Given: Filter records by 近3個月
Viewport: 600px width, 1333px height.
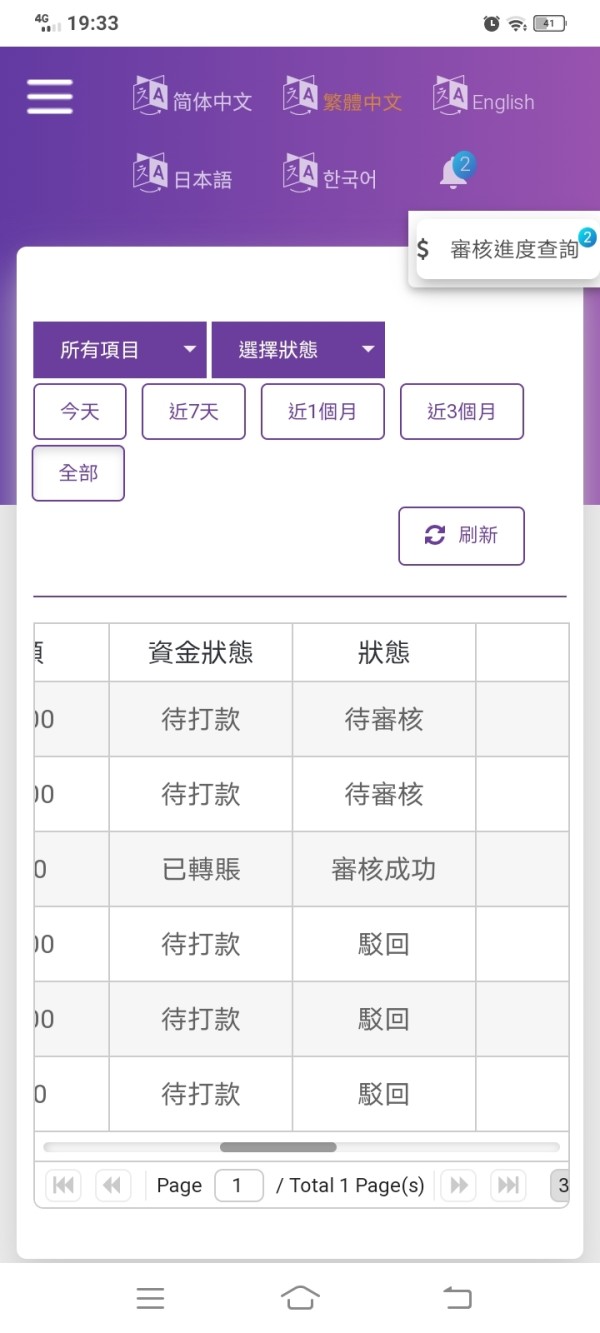Looking at the screenshot, I should (462, 411).
